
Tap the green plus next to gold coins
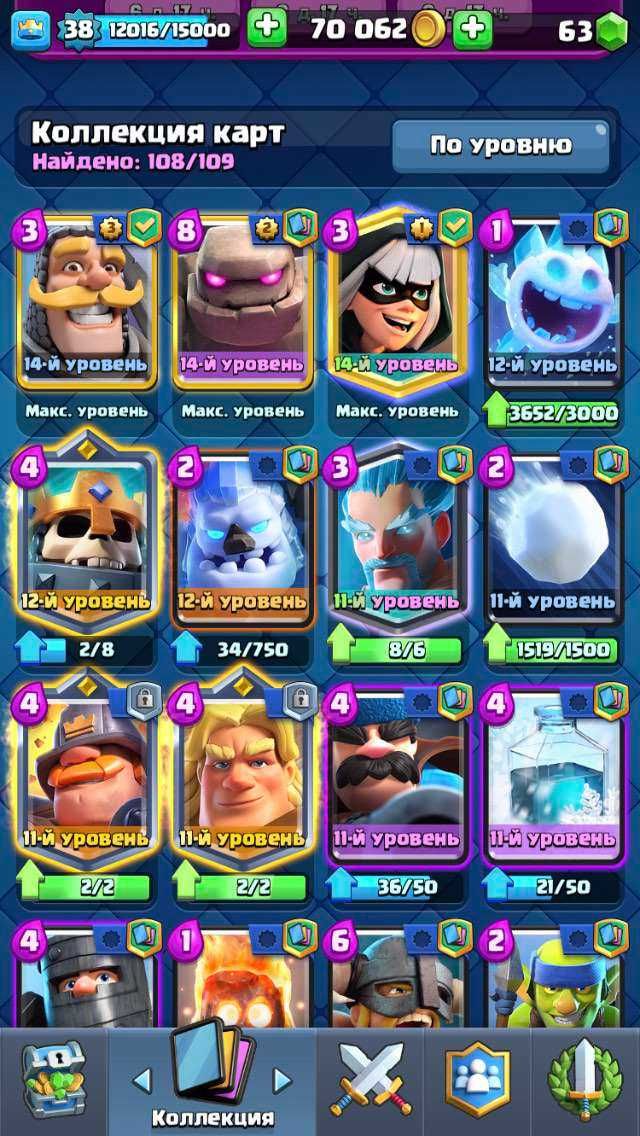(x=472, y=30)
